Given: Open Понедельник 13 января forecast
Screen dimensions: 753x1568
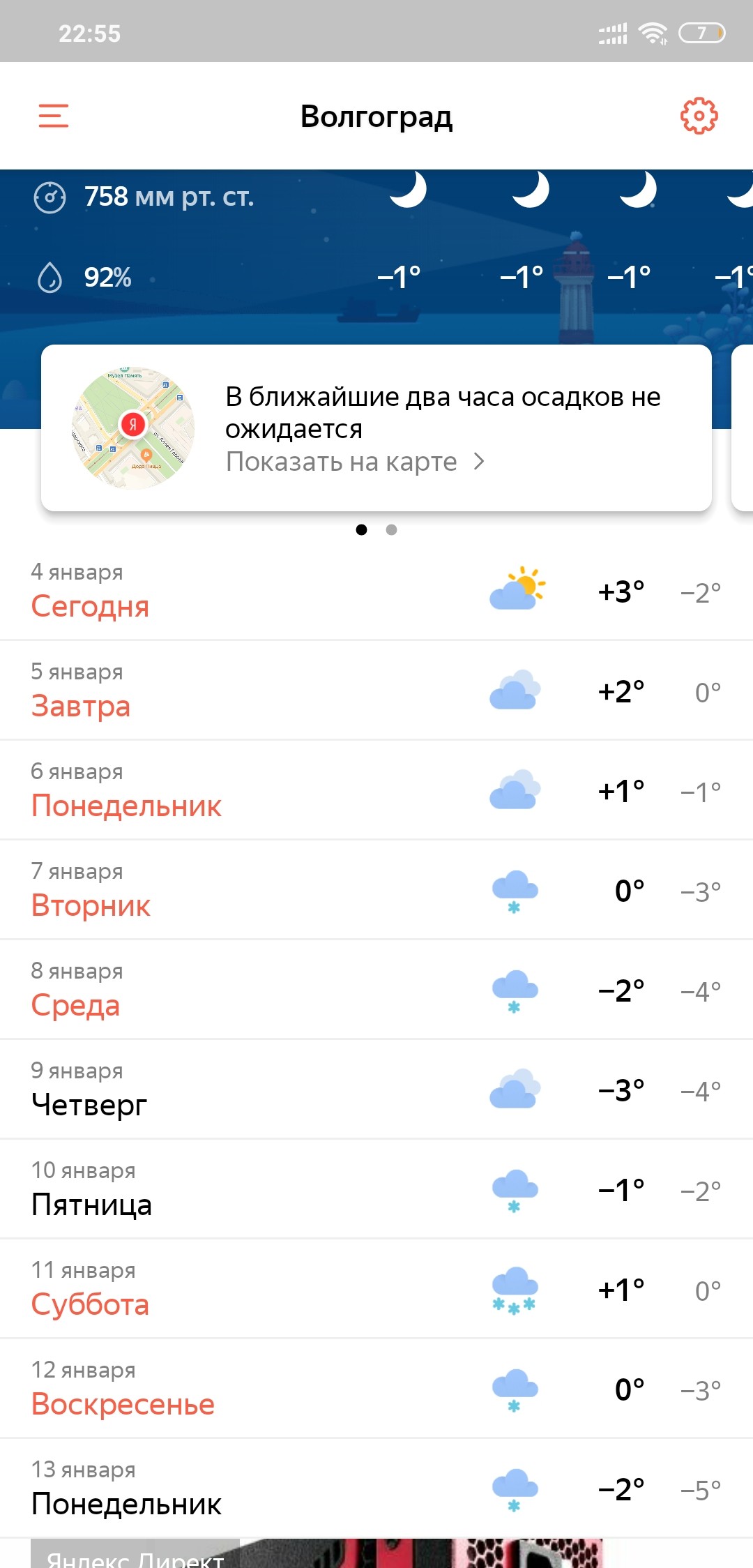Looking at the screenshot, I should 376,1488.
